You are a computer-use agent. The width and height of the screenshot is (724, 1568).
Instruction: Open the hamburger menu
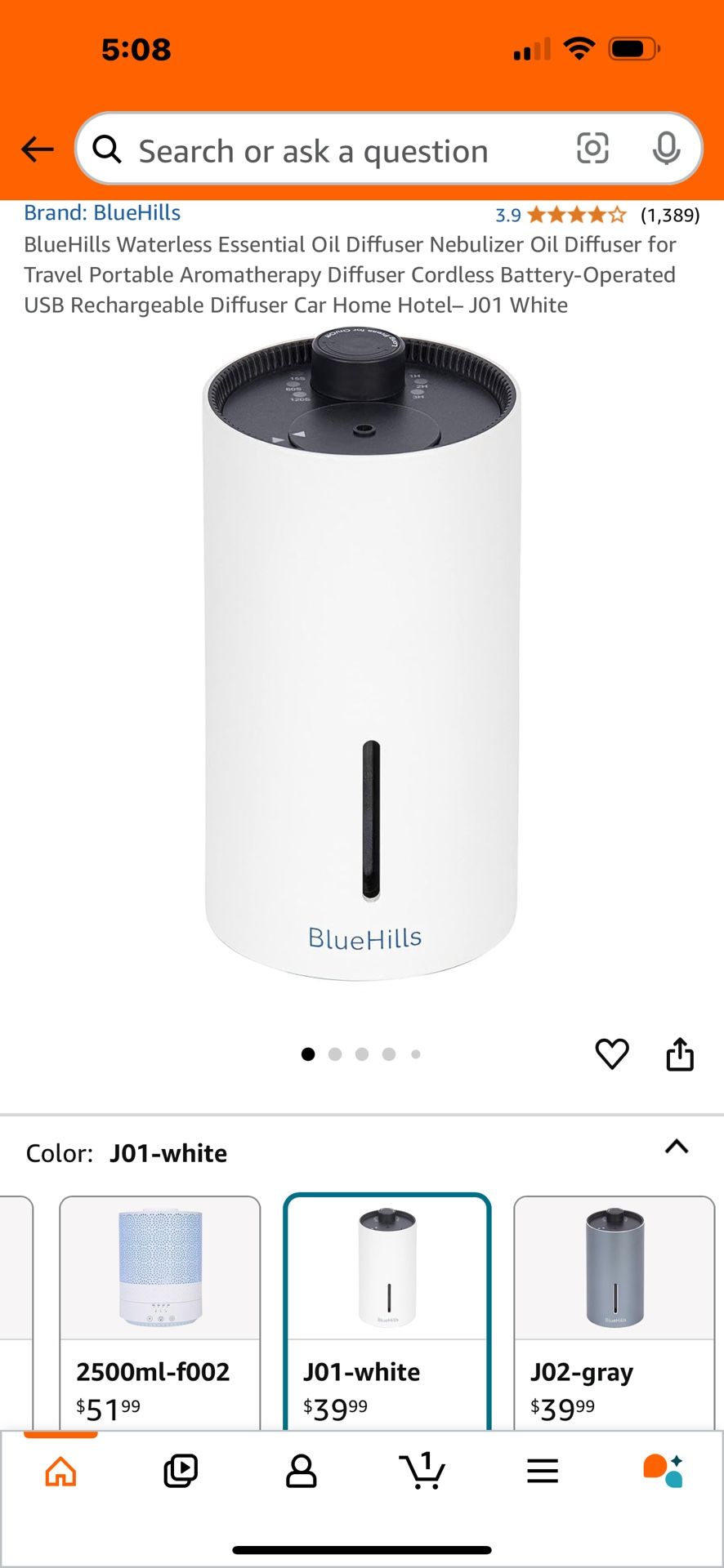pos(543,1468)
